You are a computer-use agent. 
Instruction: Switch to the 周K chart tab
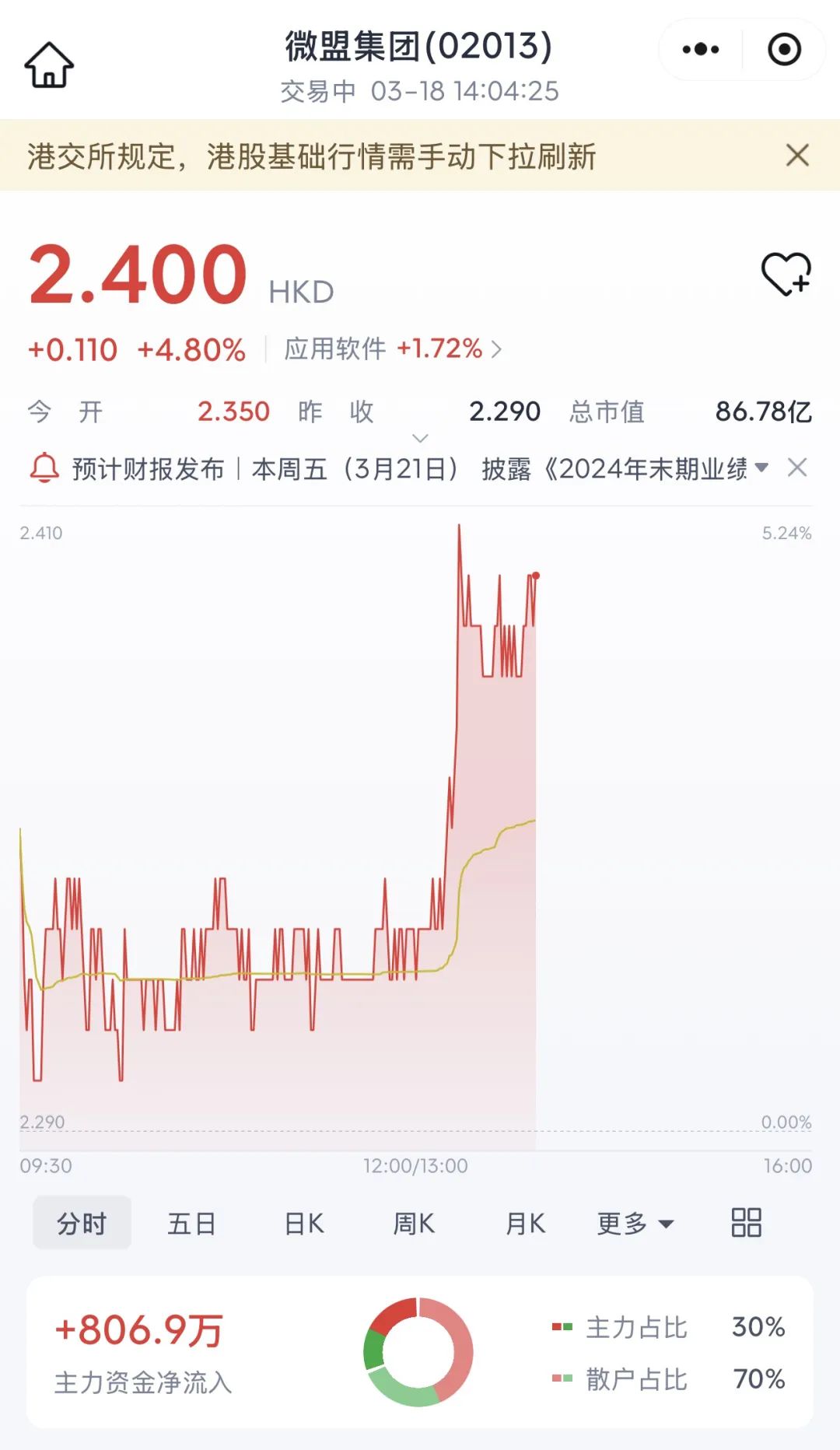413,1223
